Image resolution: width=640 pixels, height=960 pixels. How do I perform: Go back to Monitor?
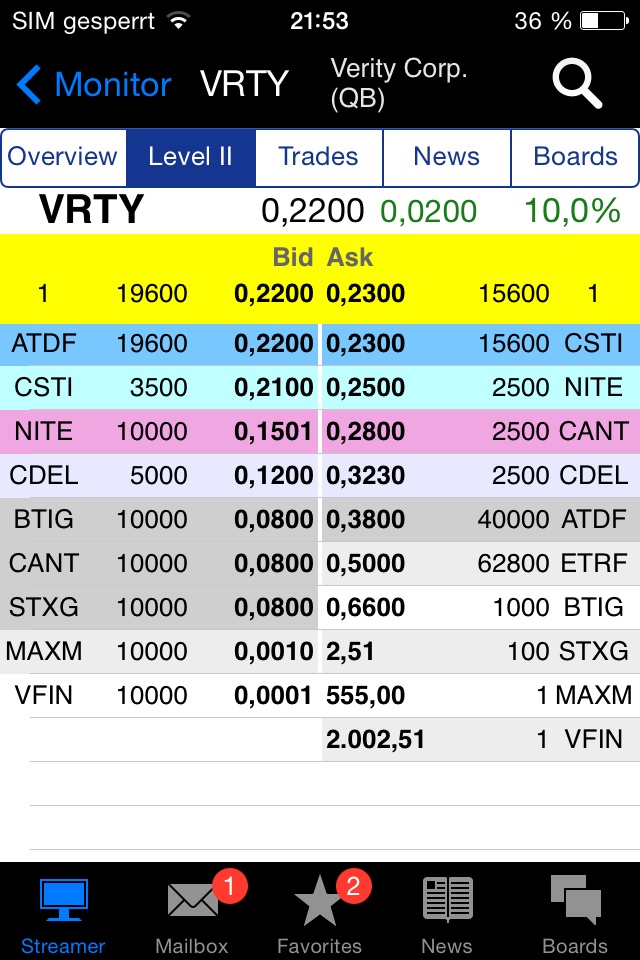pos(94,84)
